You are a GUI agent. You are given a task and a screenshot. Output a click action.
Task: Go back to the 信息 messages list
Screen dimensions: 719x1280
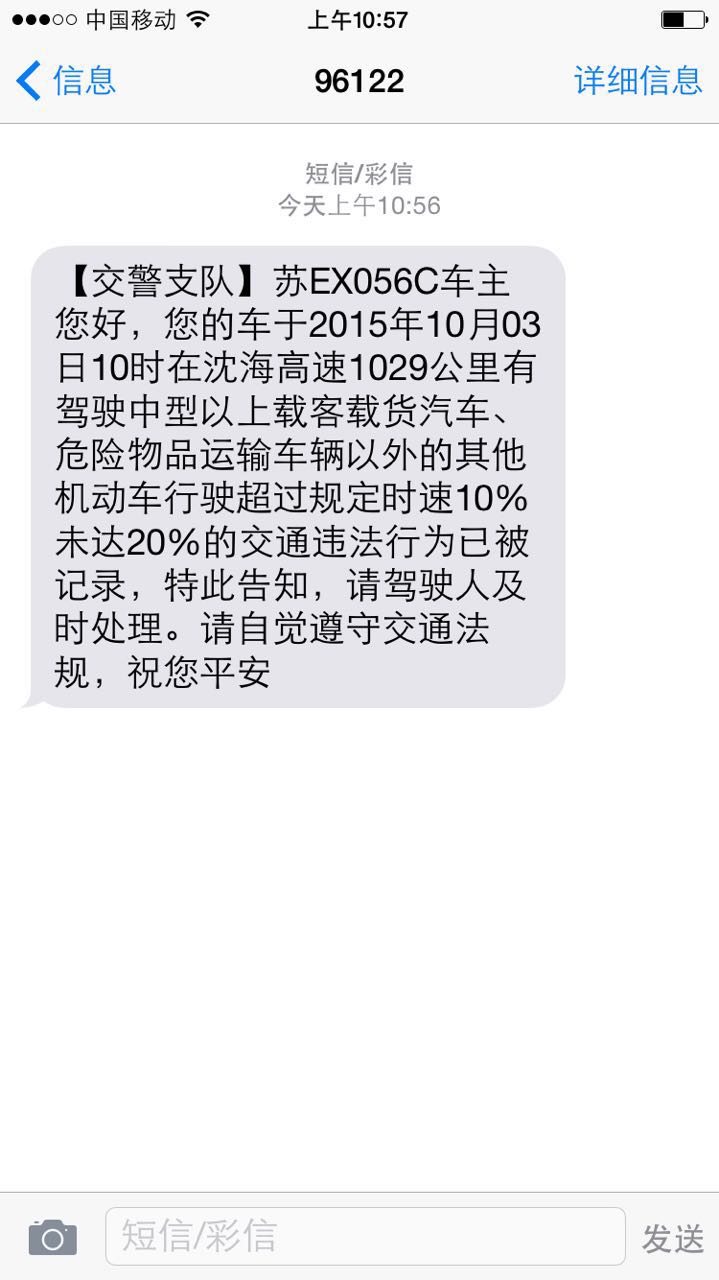pos(66,80)
